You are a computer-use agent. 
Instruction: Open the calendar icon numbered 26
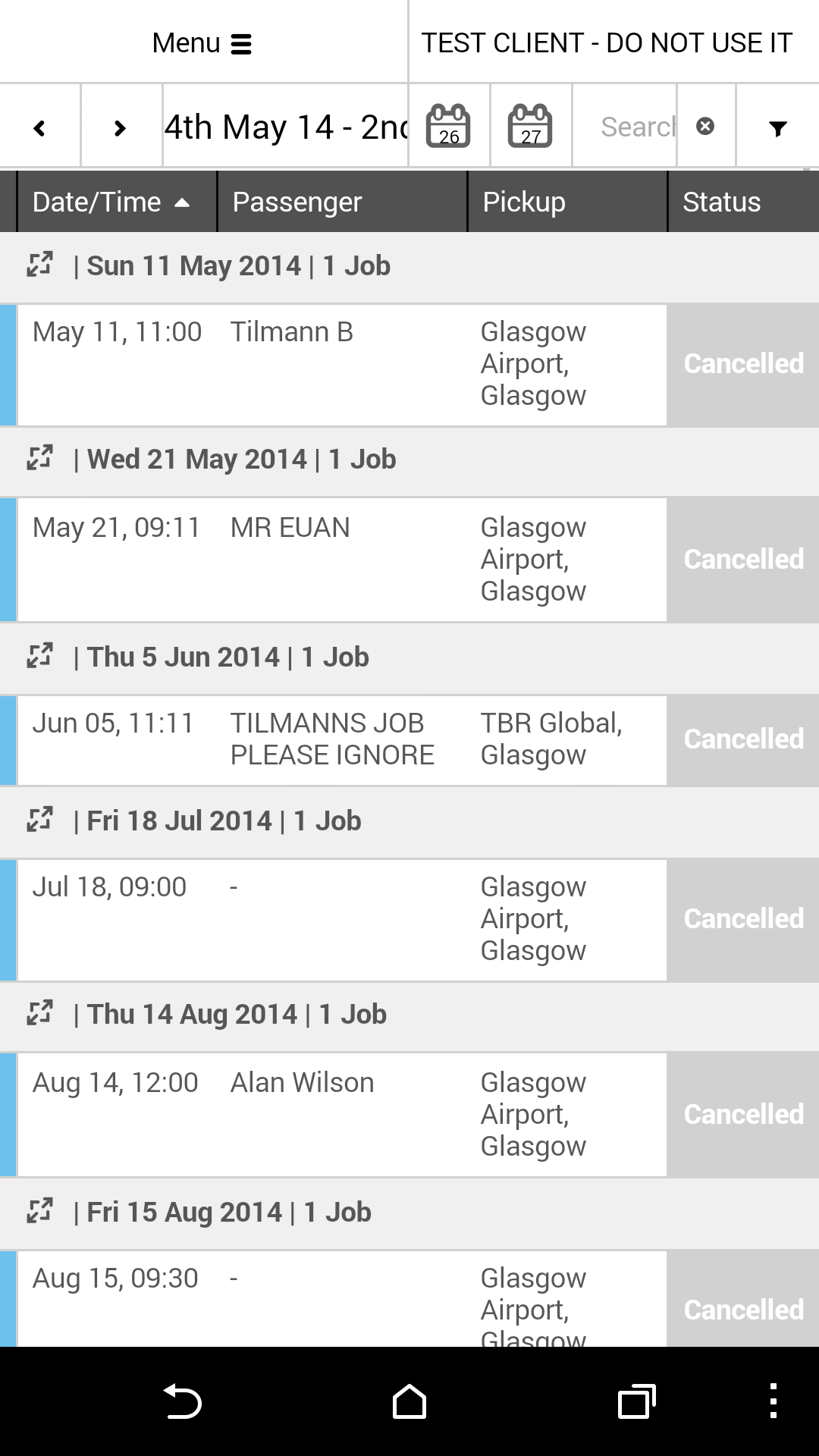click(x=449, y=126)
